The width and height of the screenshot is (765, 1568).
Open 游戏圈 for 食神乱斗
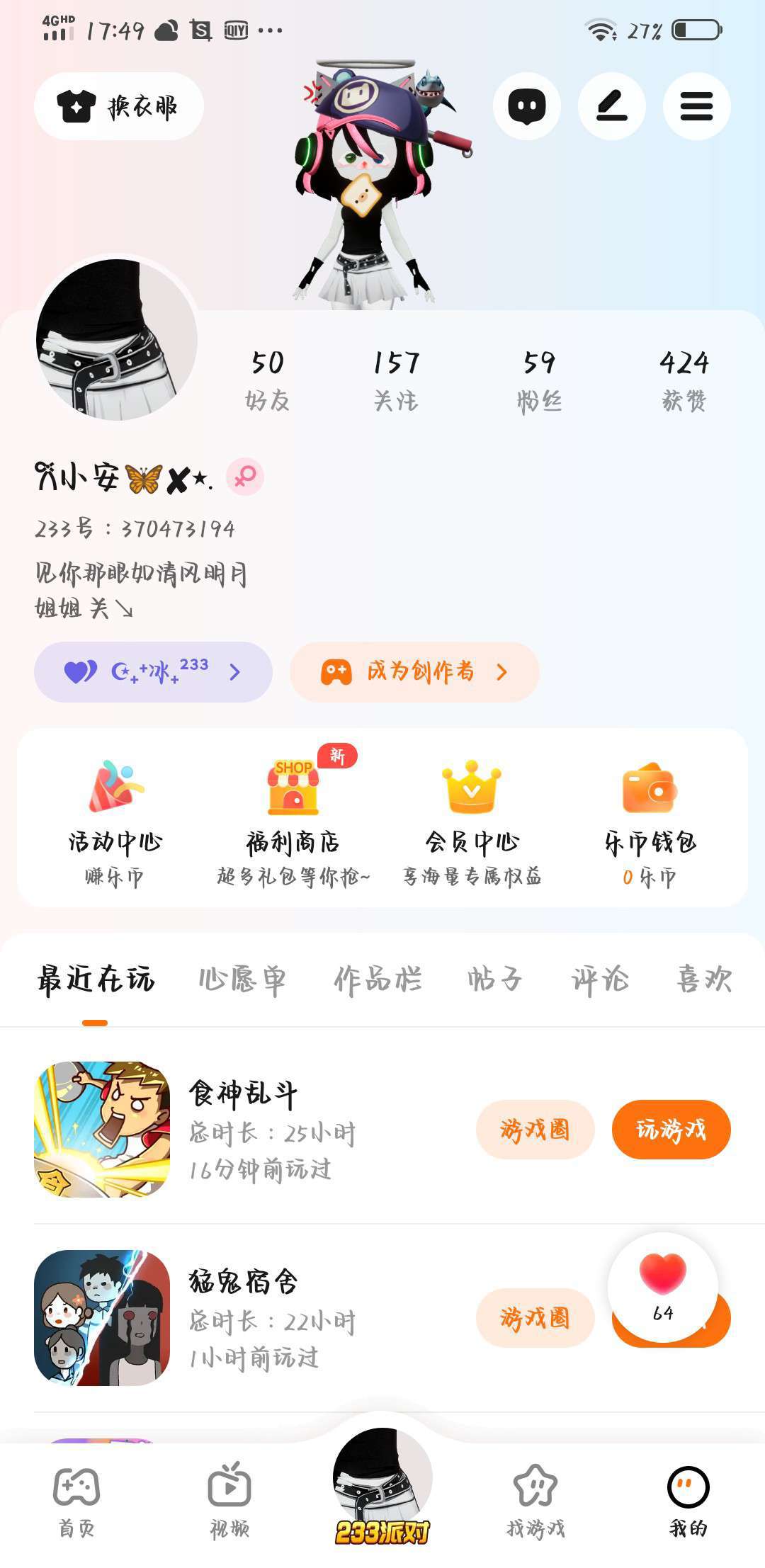pos(535,1130)
